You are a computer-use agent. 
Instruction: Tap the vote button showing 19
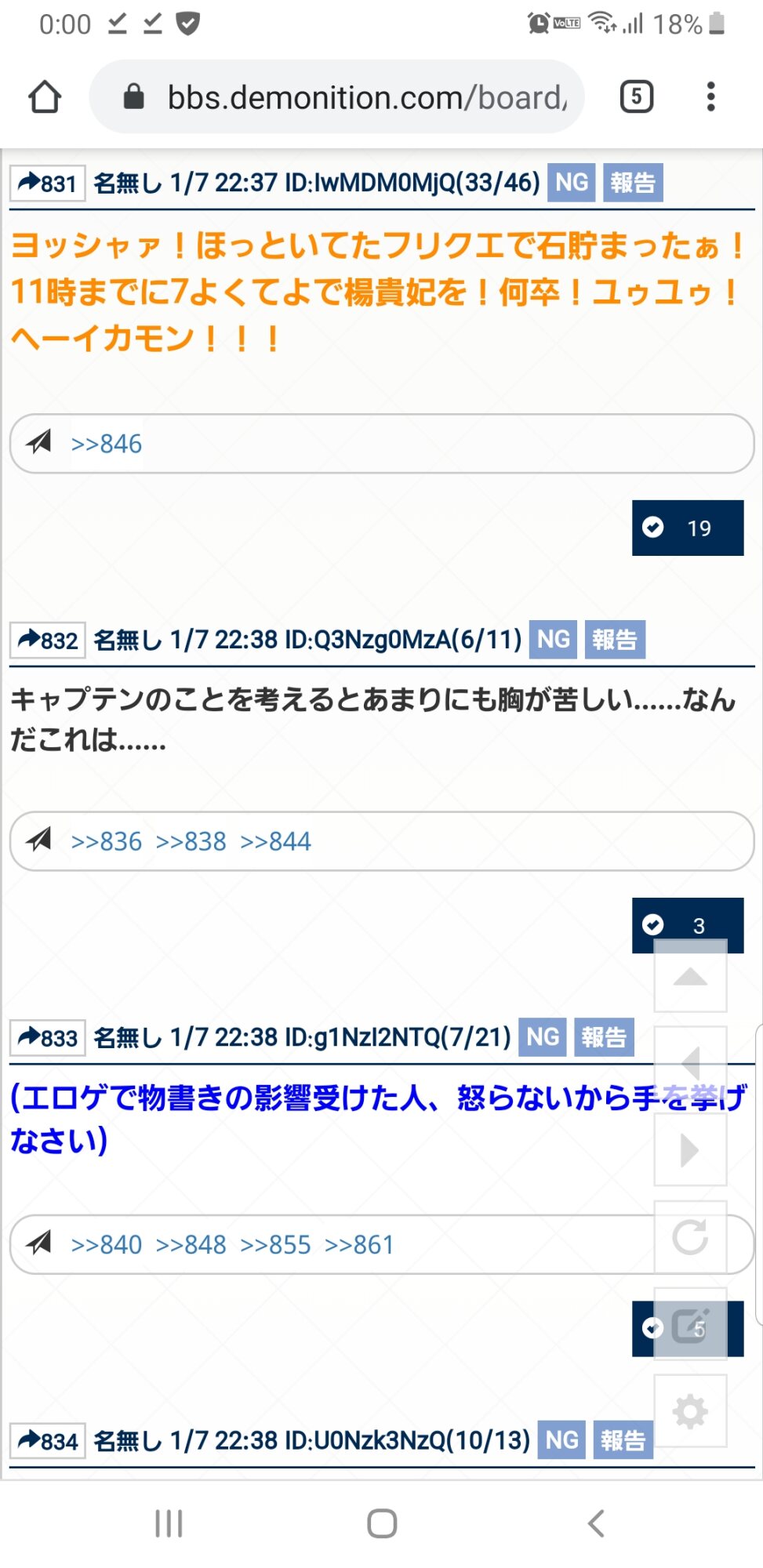[x=687, y=528]
